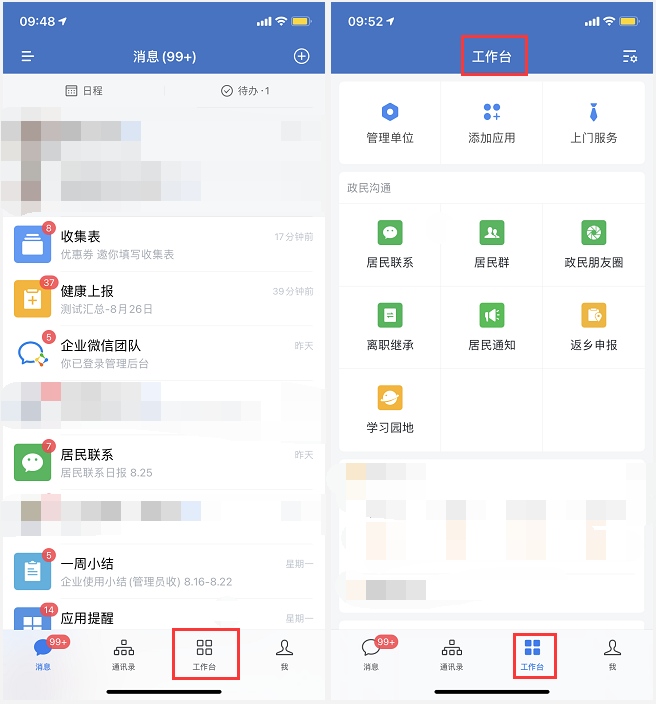Viewport: 656px width, 704px height.
Task: Open 上门服务 on the workbench
Action: (x=593, y=123)
